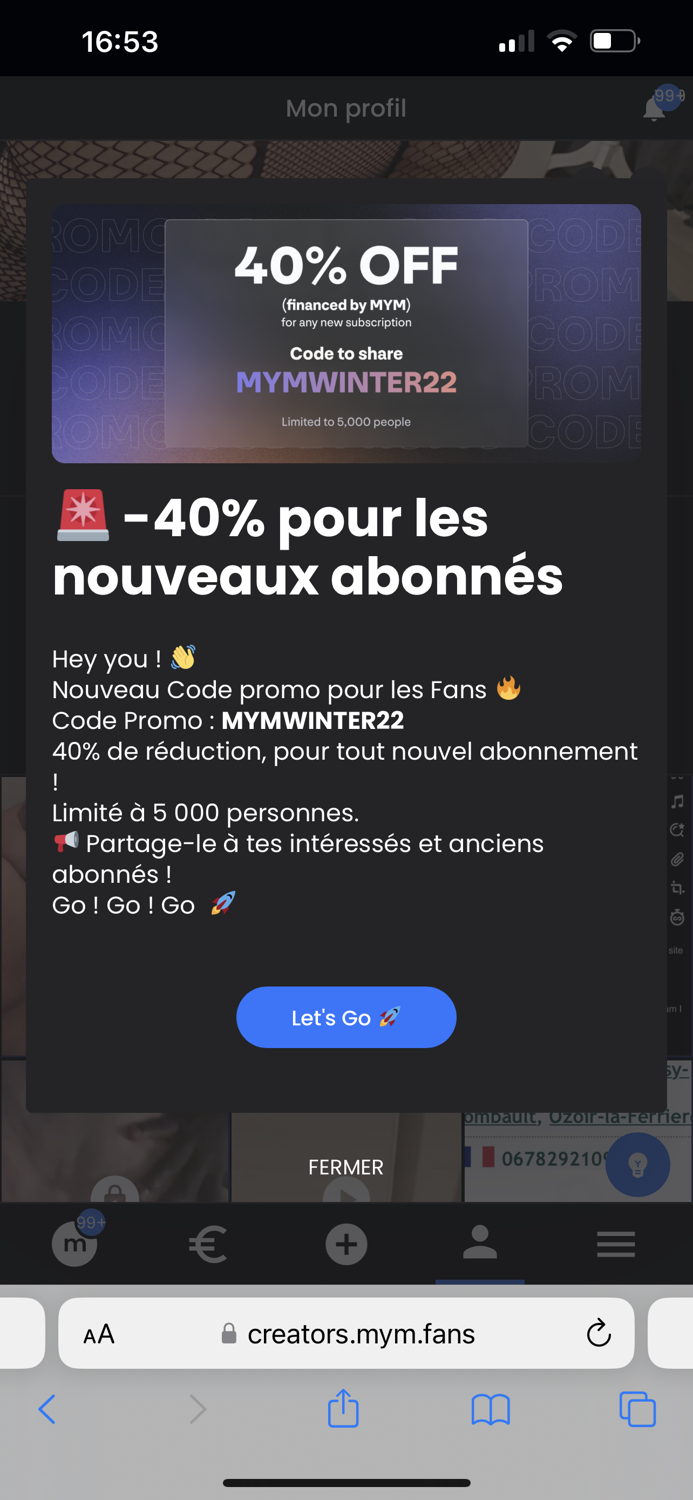The width and height of the screenshot is (693, 1500).
Task: Share this page from Safari toolbar
Action: tap(343, 1408)
